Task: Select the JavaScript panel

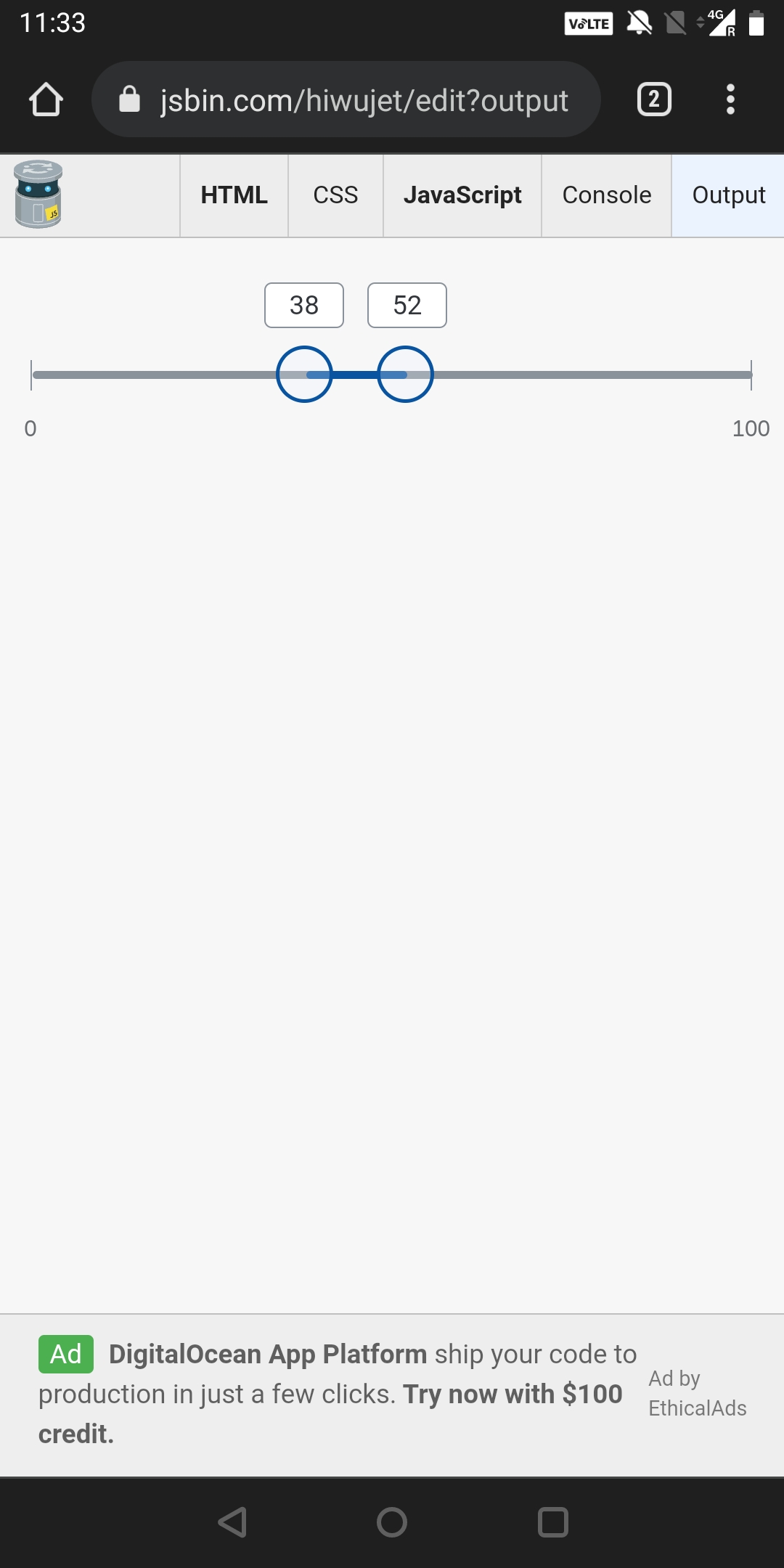Action: (462, 195)
